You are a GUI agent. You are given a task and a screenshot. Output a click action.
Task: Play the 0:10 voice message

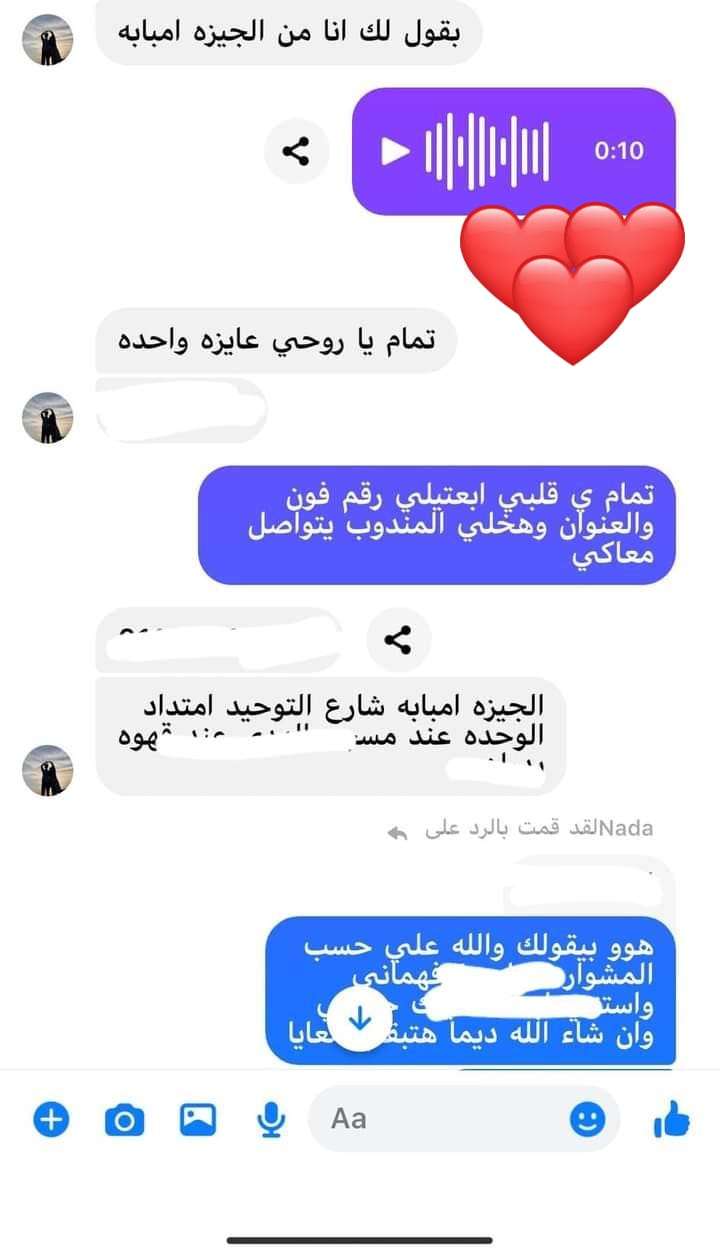point(396,151)
